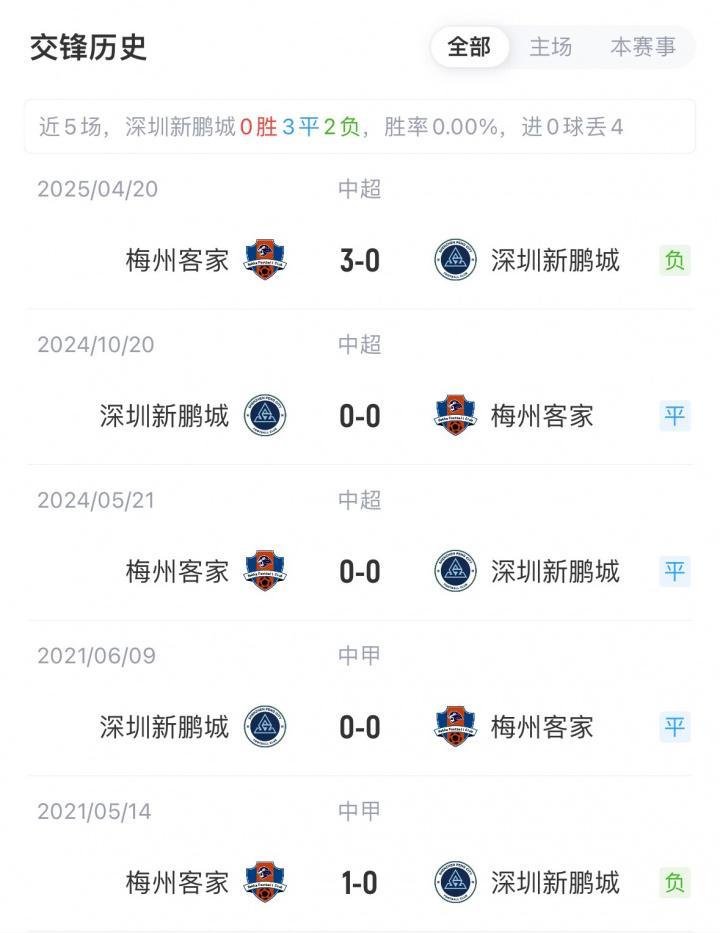Open the 2024/10/20 中超 0-0 match
This screenshot has width=720, height=933.
point(360,416)
